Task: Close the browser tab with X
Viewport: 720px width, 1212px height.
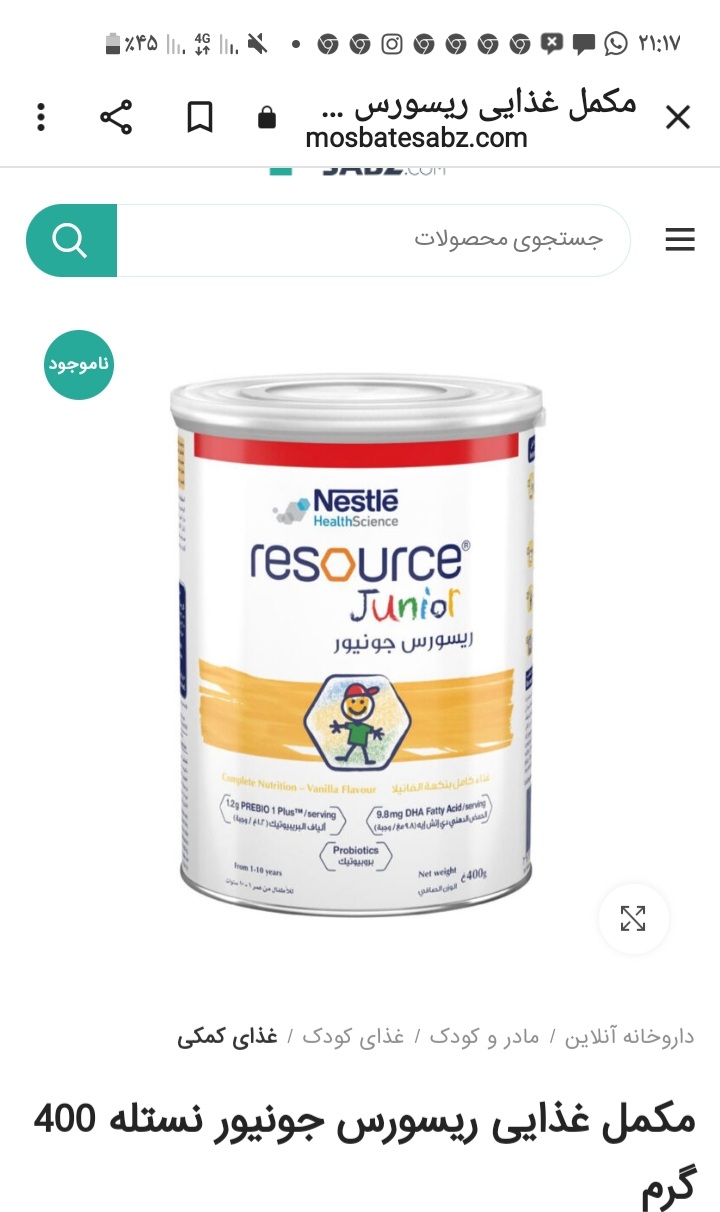Action: tap(678, 118)
